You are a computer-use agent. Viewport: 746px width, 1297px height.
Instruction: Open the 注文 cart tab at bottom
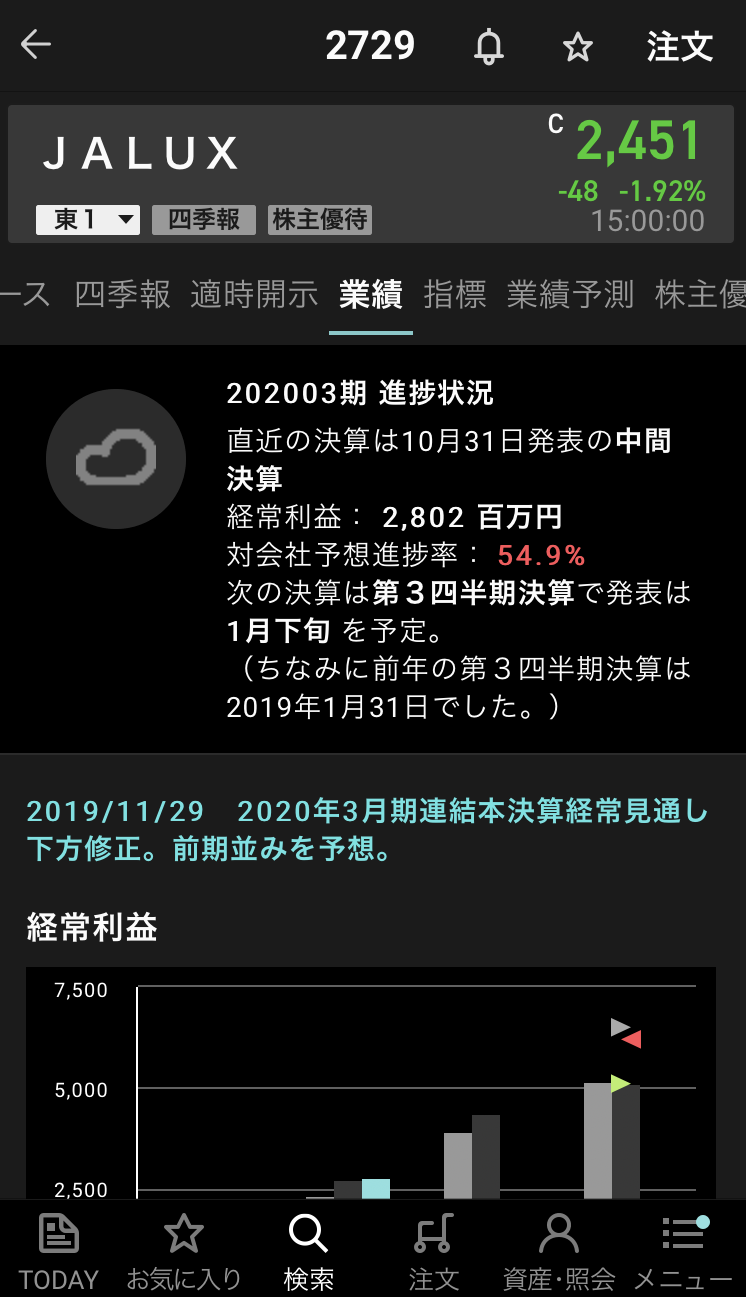click(x=433, y=1250)
